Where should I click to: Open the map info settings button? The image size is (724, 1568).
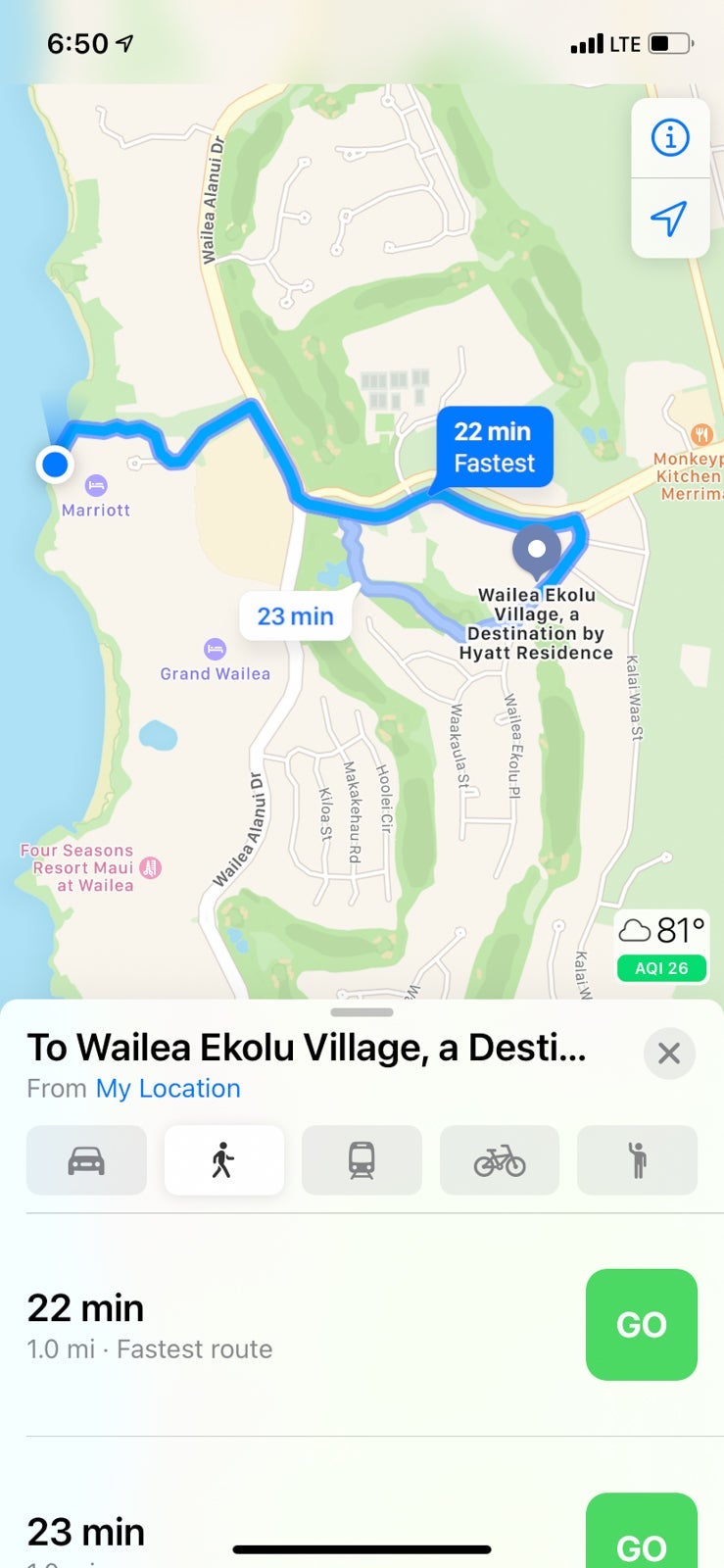(670, 138)
